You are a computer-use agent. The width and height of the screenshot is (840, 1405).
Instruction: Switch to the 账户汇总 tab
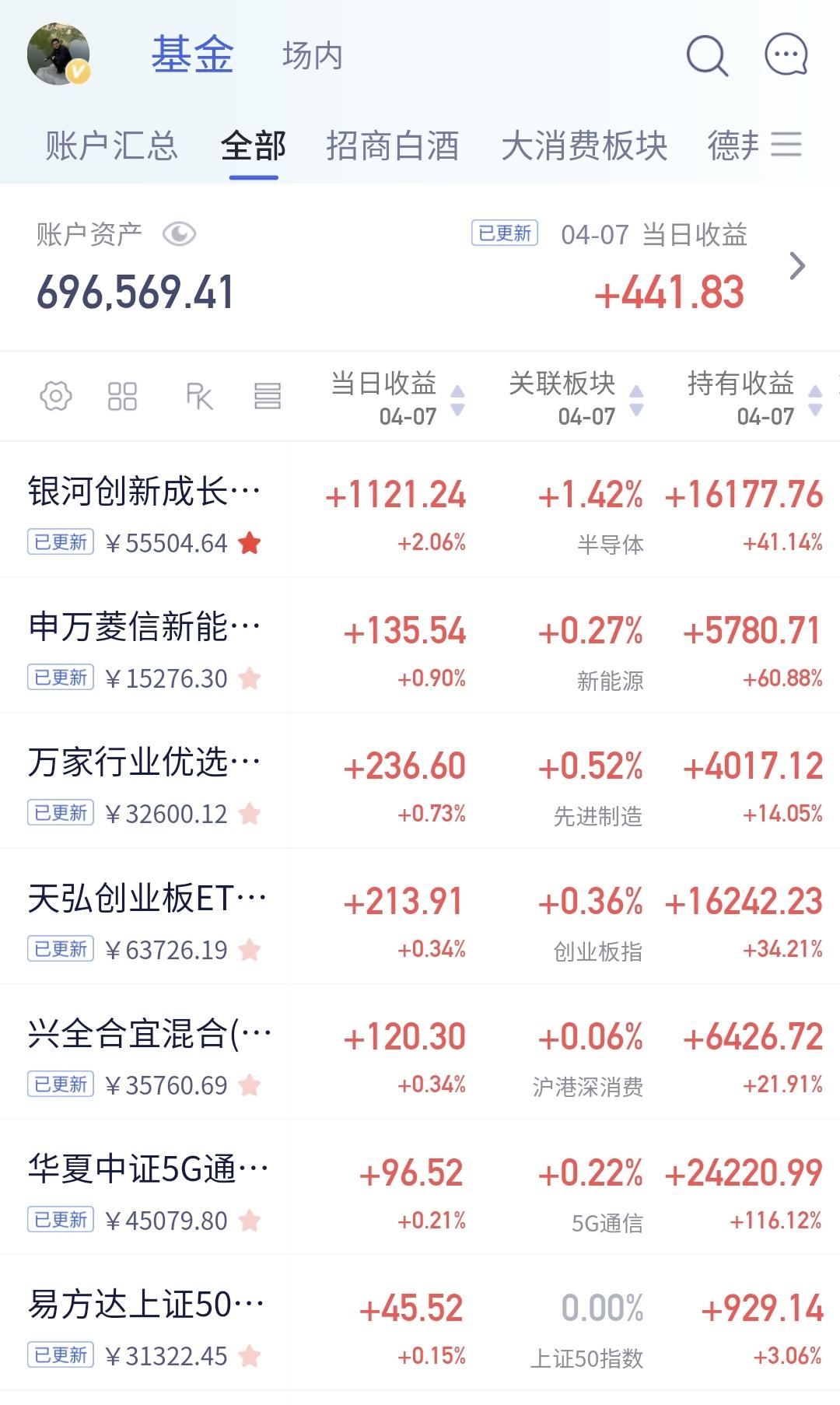point(111,145)
